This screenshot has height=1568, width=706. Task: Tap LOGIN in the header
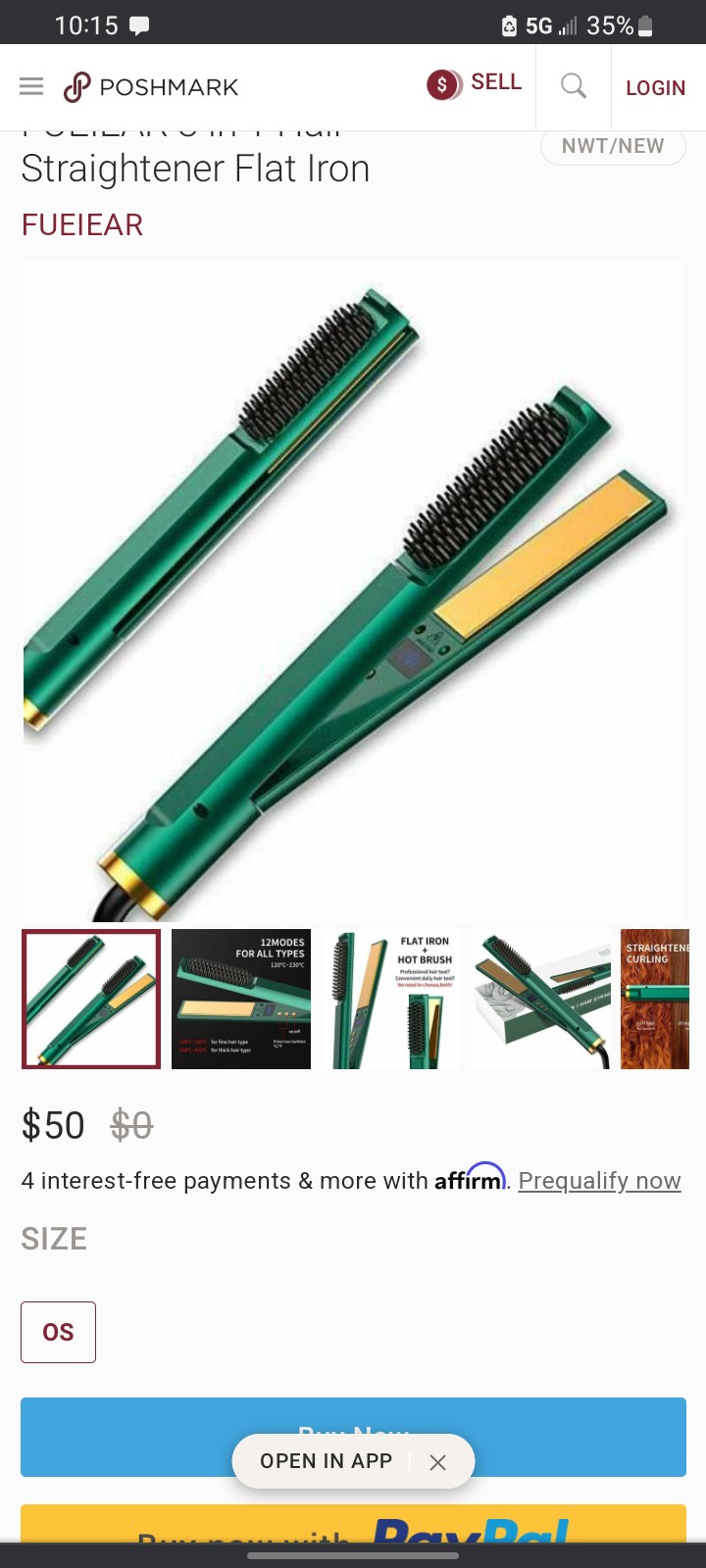(655, 88)
